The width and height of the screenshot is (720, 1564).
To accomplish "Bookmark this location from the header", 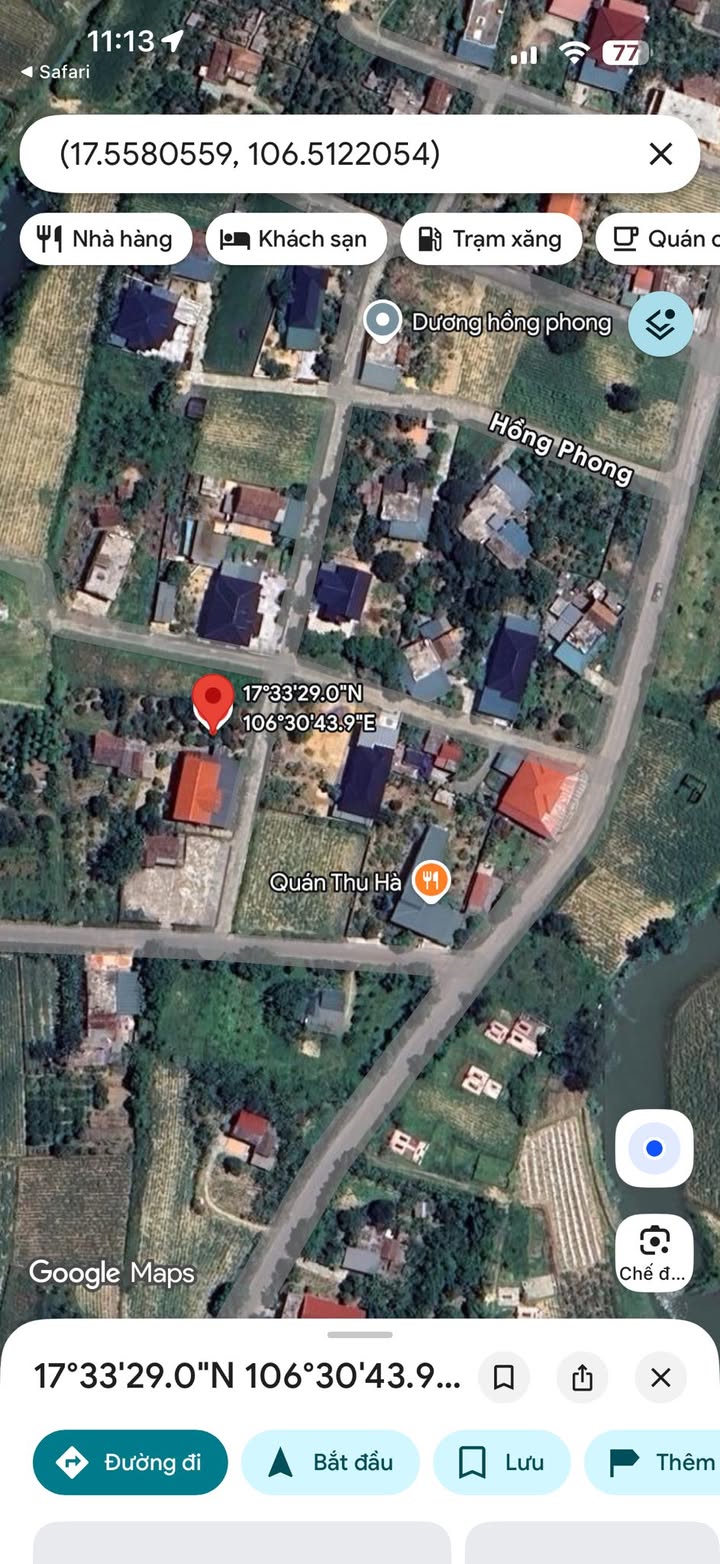I will pyautogui.click(x=504, y=1377).
